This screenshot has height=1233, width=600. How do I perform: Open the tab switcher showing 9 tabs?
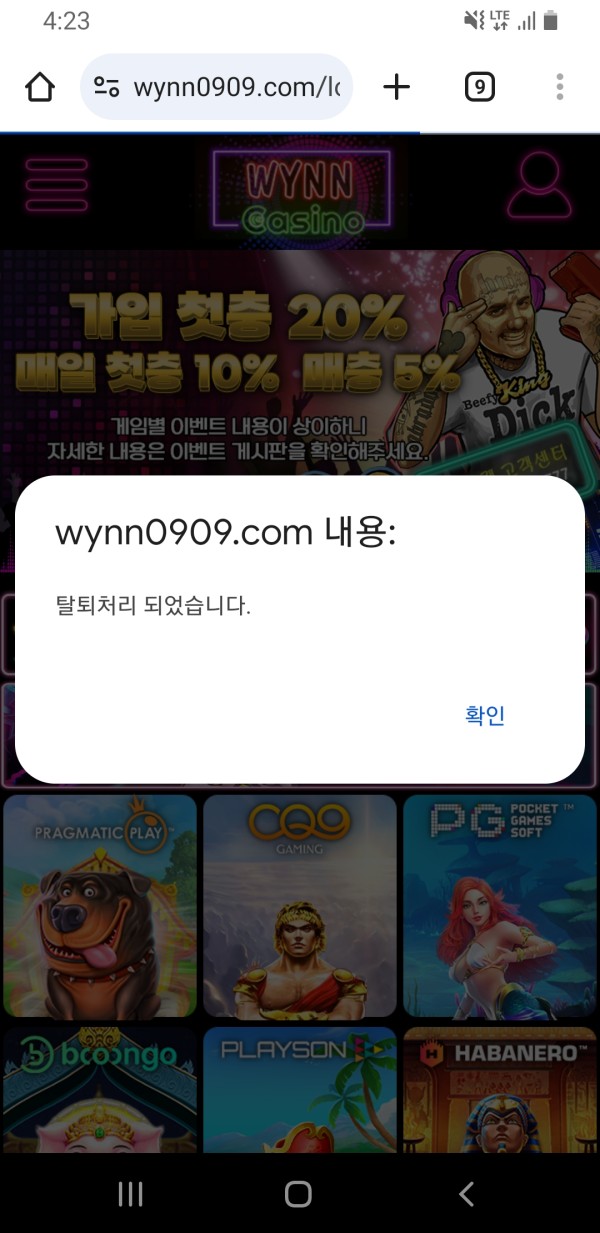click(480, 88)
